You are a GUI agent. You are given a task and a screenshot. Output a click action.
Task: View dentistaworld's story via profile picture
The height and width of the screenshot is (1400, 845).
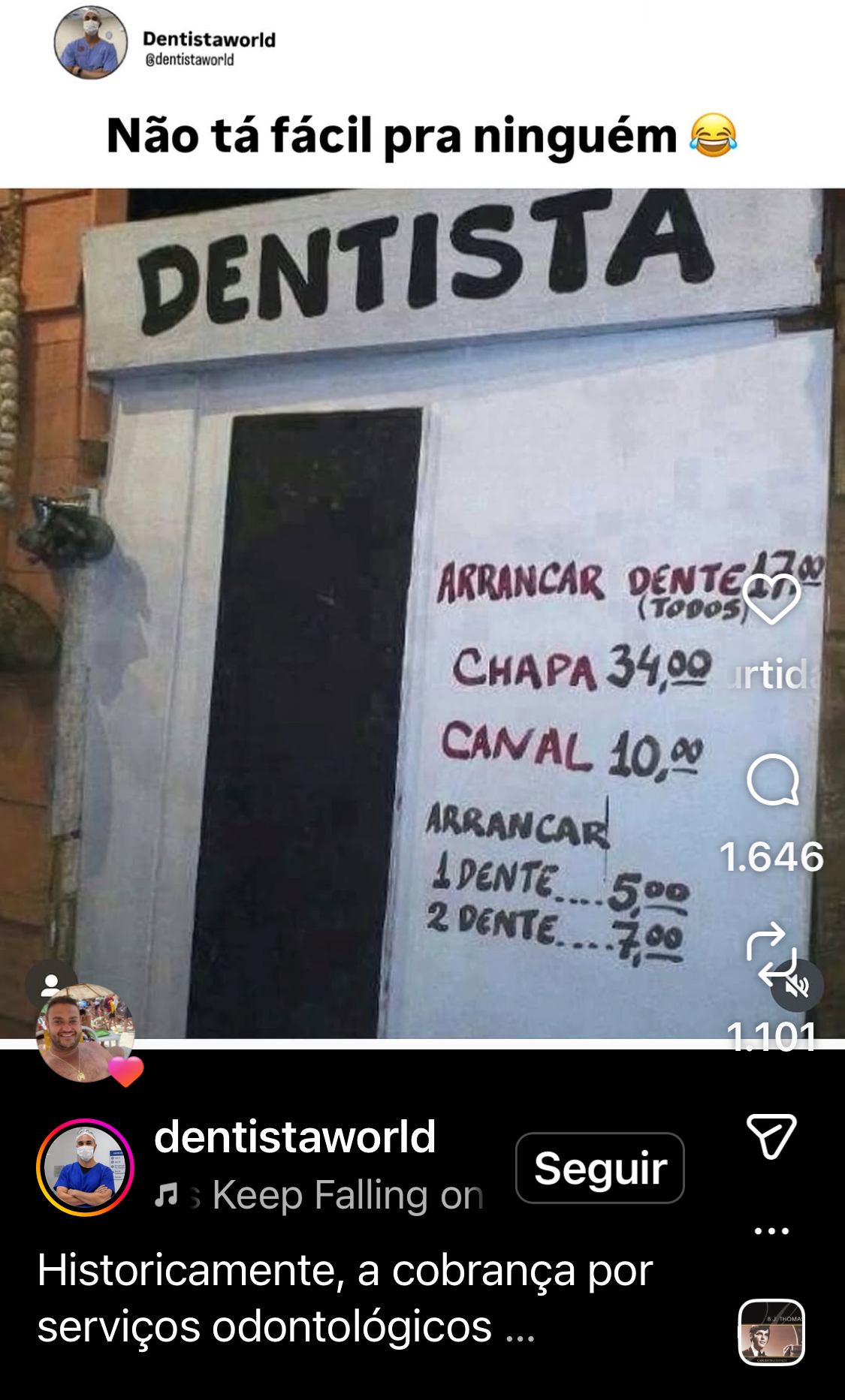(x=85, y=1167)
